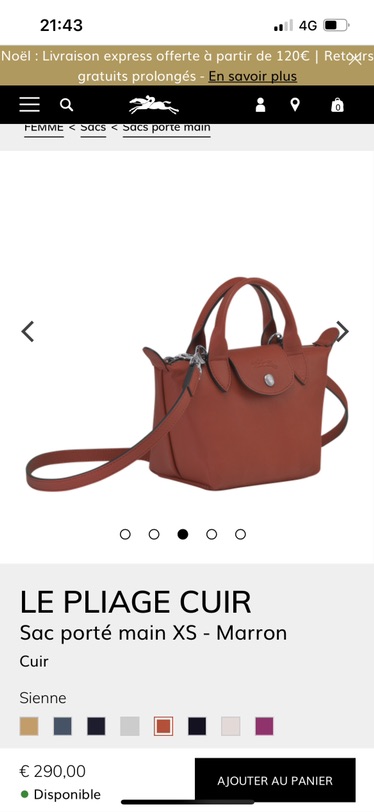Jump to the first photo dot

125,534
